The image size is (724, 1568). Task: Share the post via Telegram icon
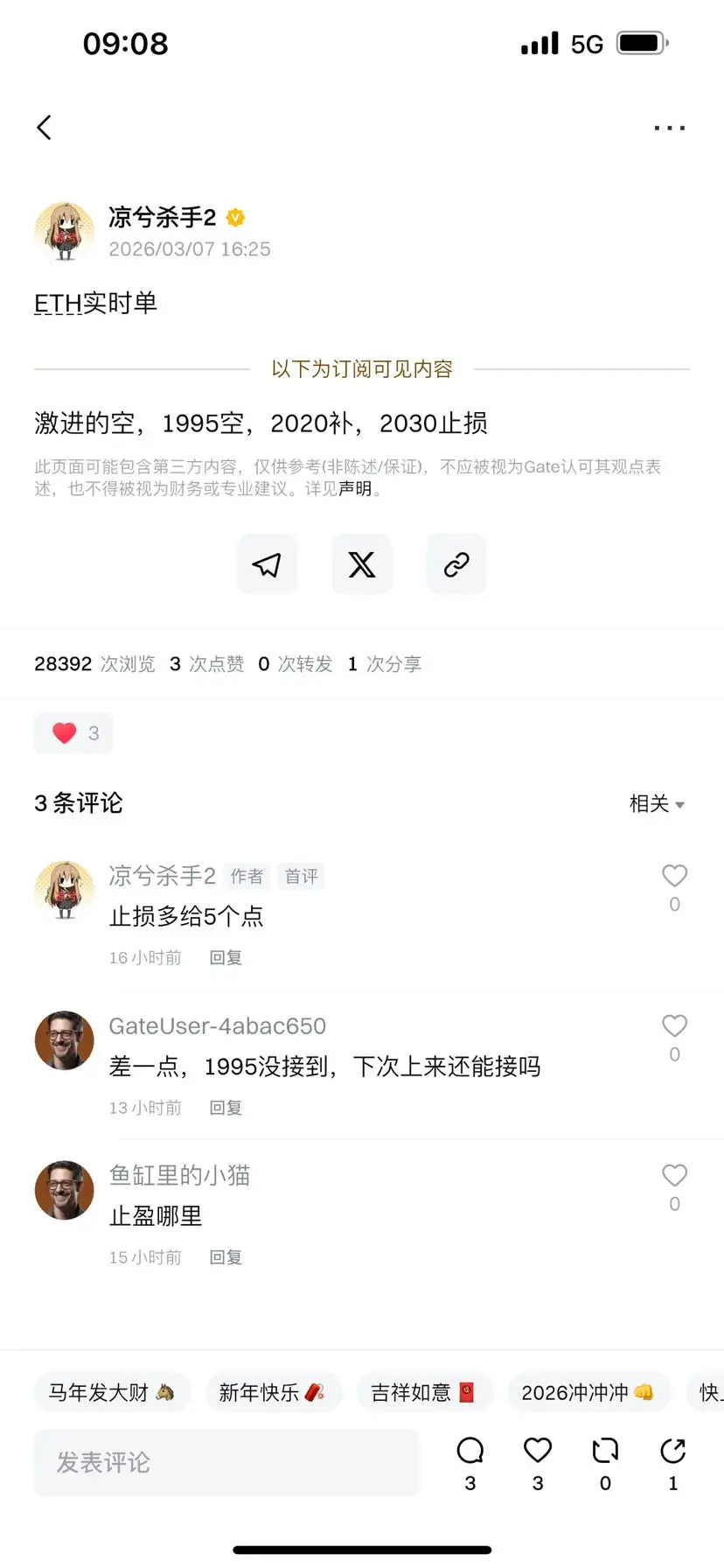pyautogui.click(x=267, y=563)
